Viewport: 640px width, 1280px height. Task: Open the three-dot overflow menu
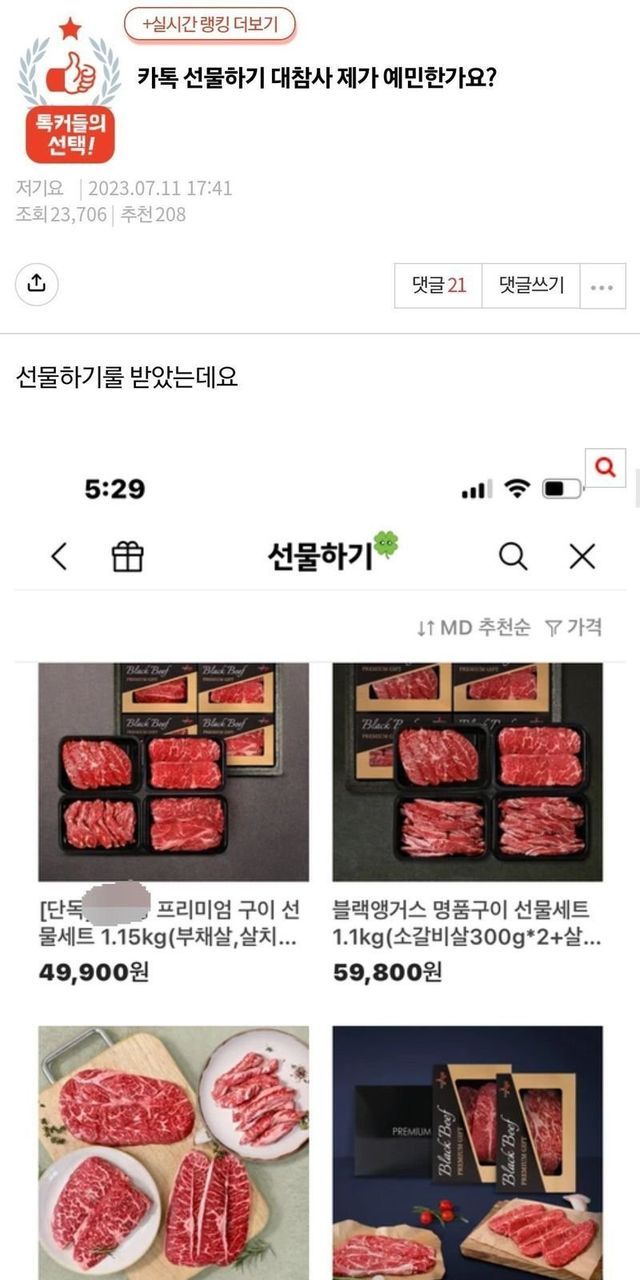601,286
